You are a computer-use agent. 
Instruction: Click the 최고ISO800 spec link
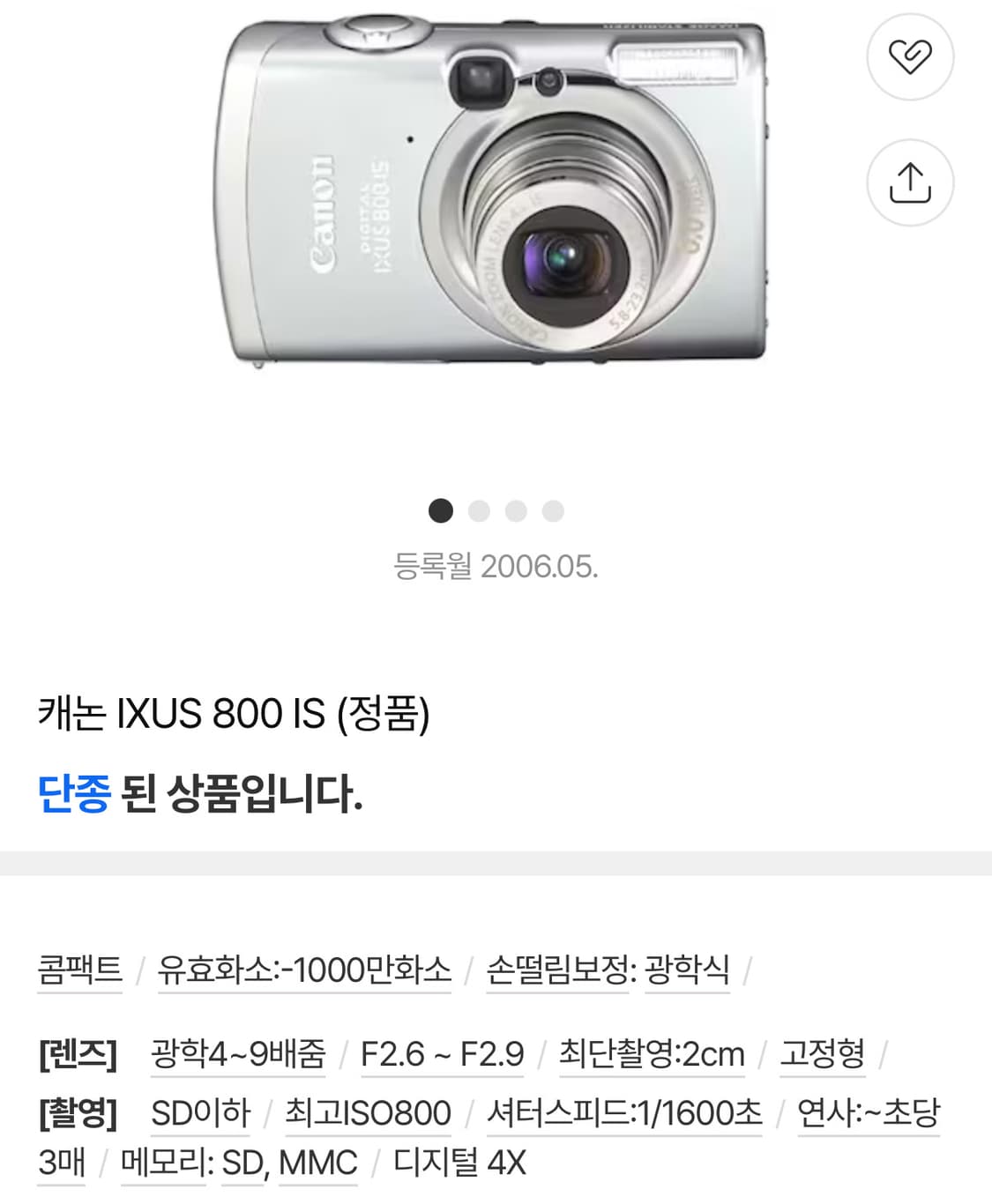[367, 1112]
